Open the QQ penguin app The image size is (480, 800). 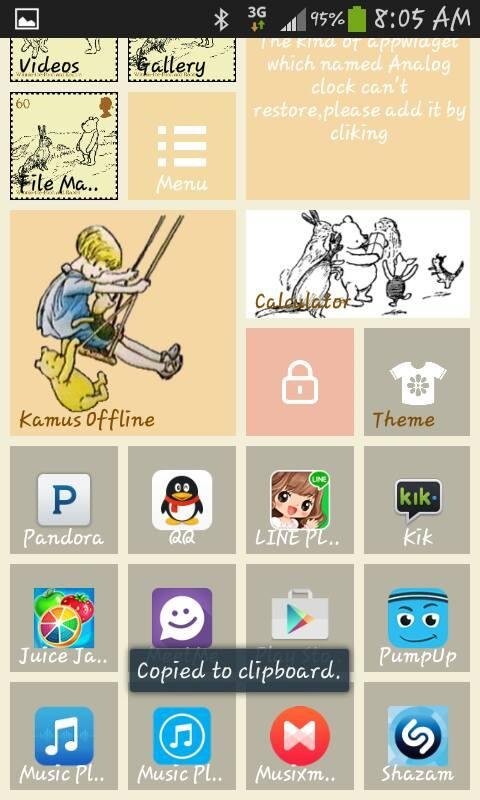[x=182, y=500]
